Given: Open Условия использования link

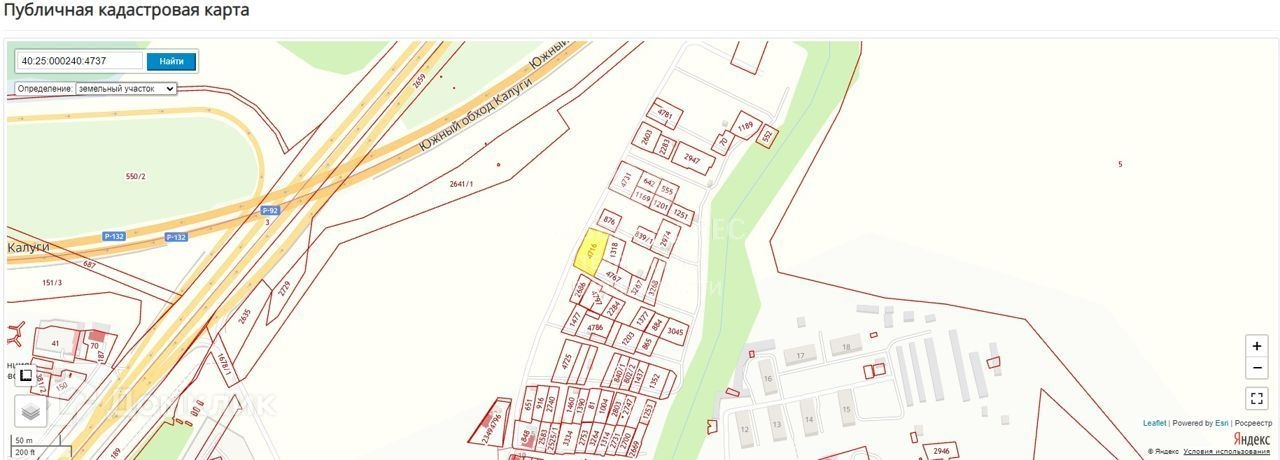Looking at the screenshot, I should click(x=1226, y=452).
